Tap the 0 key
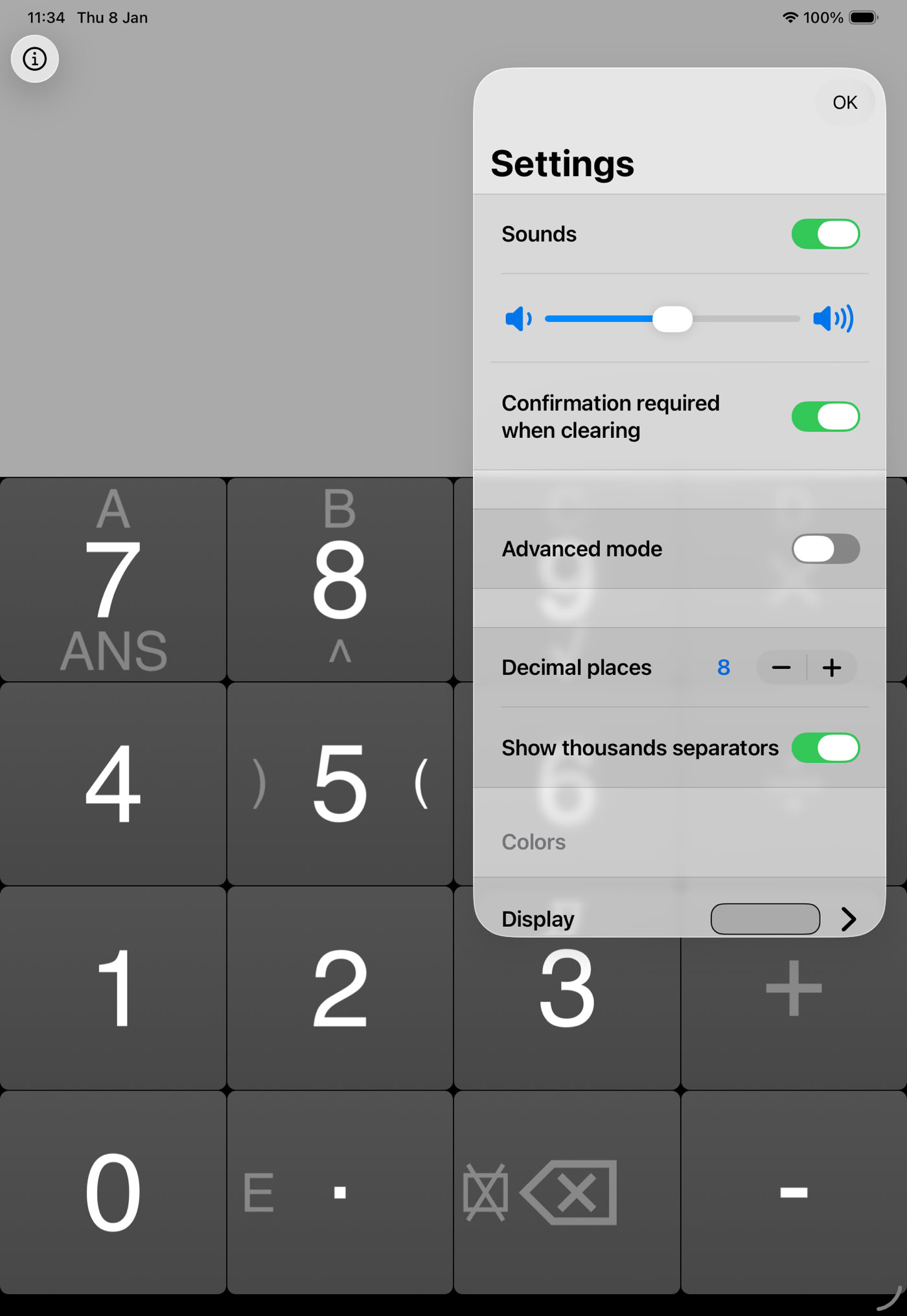The height and width of the screenshot is (1316, 907). tap(113, 1192)
